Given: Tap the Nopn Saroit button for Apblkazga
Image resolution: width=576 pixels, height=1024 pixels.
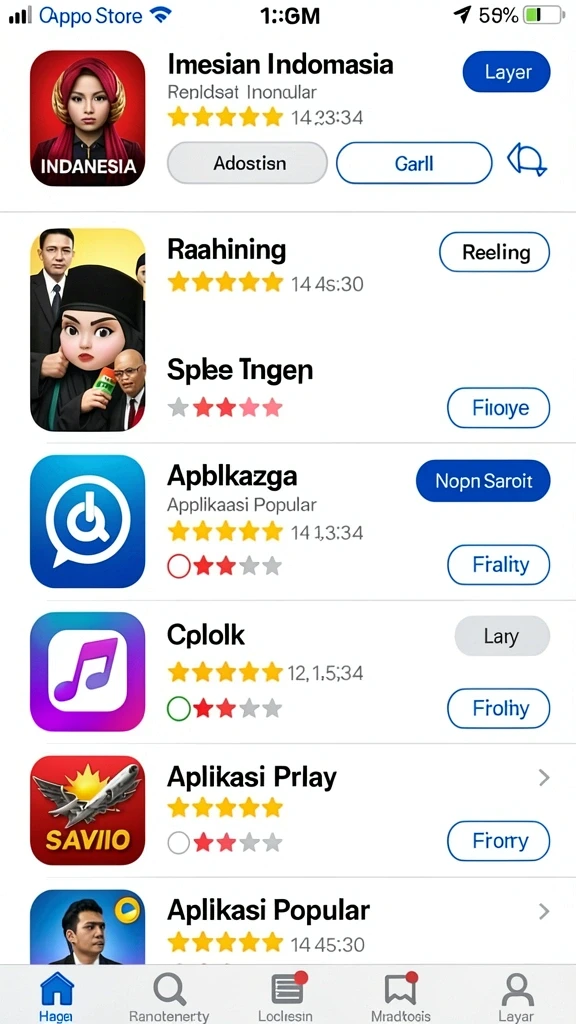Looking at the screenshot, I should click(483, 481).
